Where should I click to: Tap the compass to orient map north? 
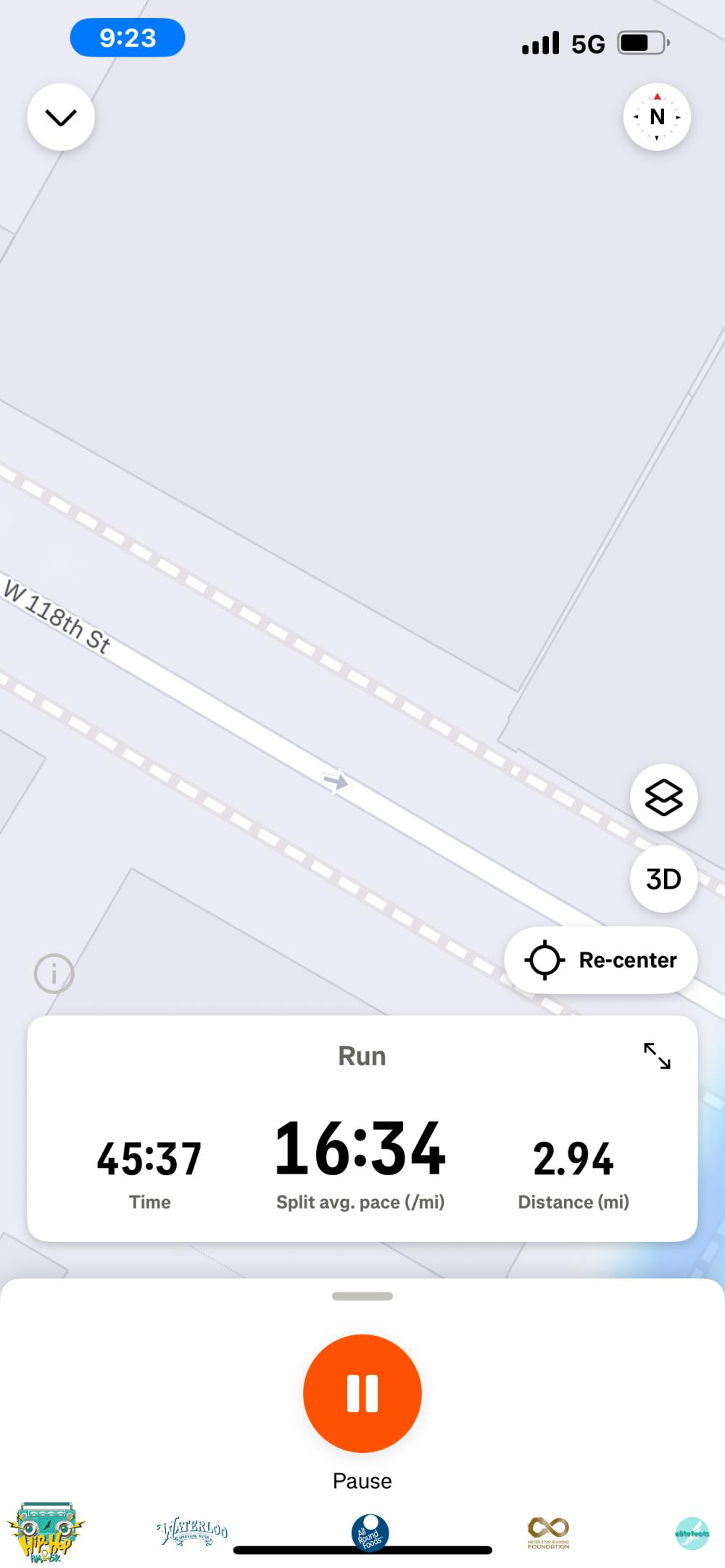(657, 117)
